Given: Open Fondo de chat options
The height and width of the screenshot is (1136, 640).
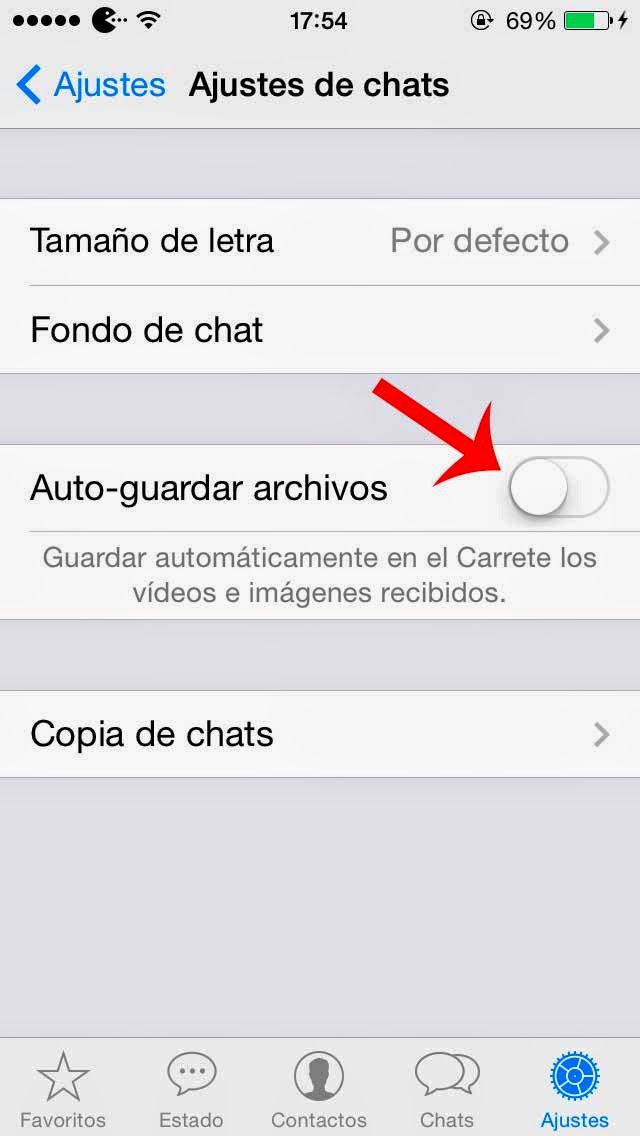Looking at the screenshot, I should 320,330.
